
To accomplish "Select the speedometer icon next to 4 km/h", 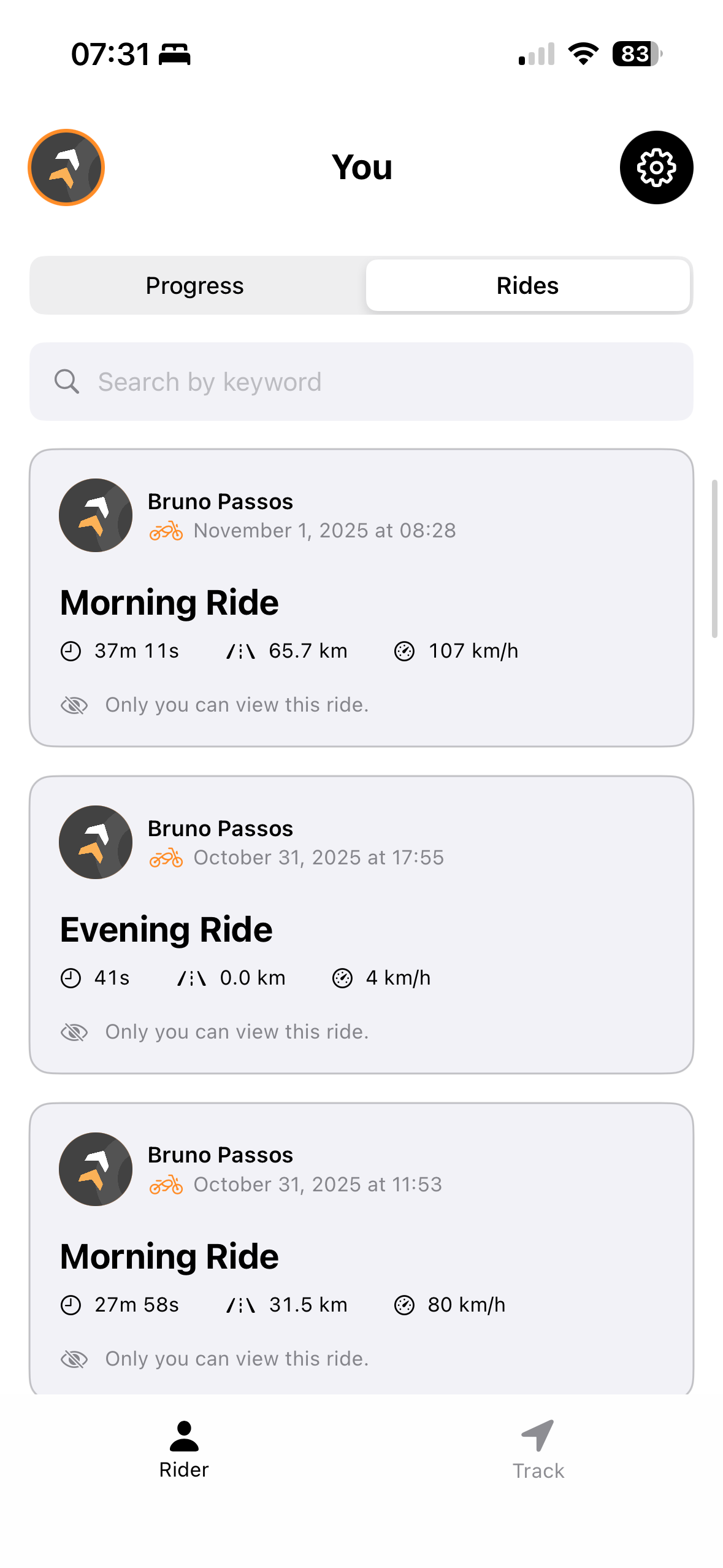I will tap(343, 978).
